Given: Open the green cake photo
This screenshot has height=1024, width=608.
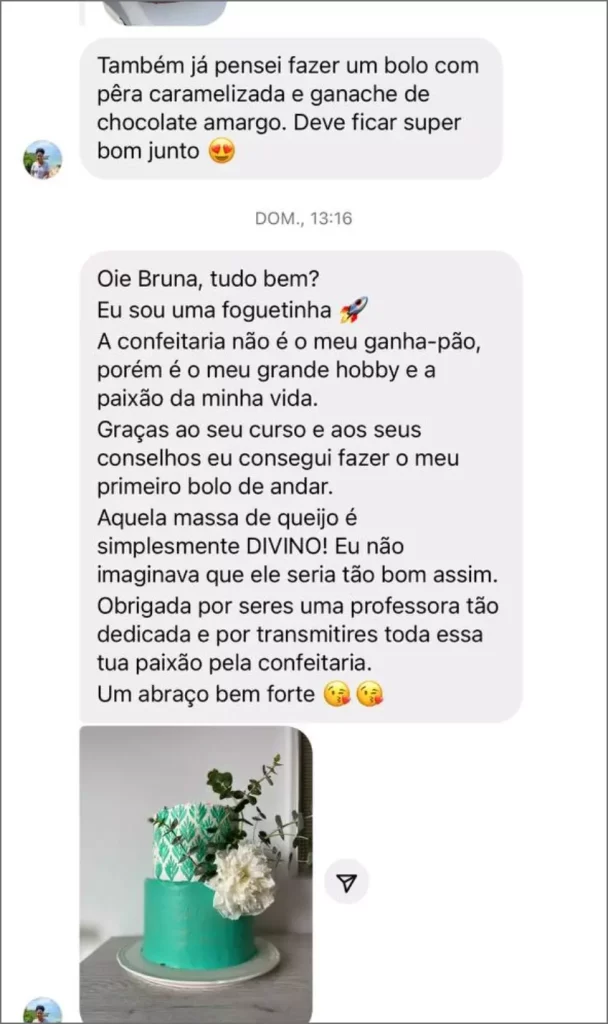Looking at the screenshot, I should tap(196, 870).
